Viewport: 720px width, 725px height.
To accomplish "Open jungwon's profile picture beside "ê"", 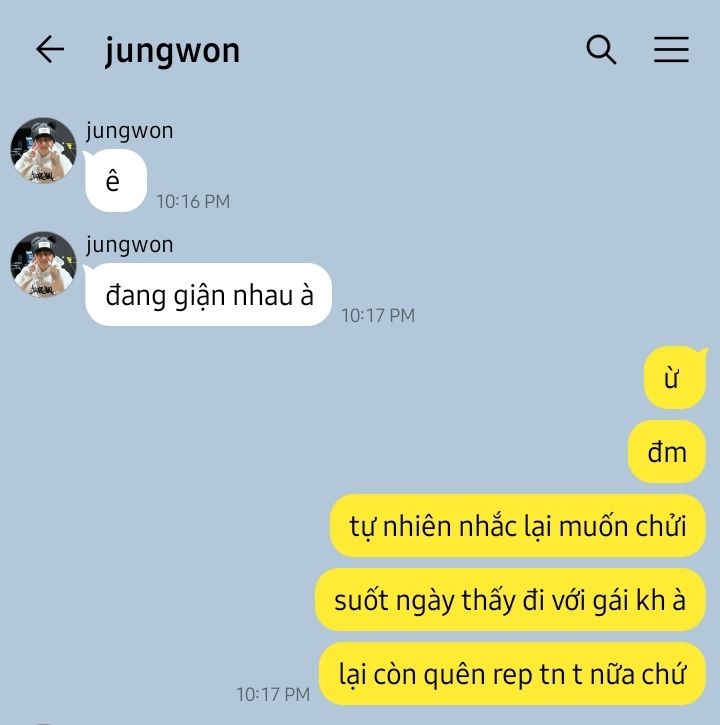I will click(x=43, y=150).
